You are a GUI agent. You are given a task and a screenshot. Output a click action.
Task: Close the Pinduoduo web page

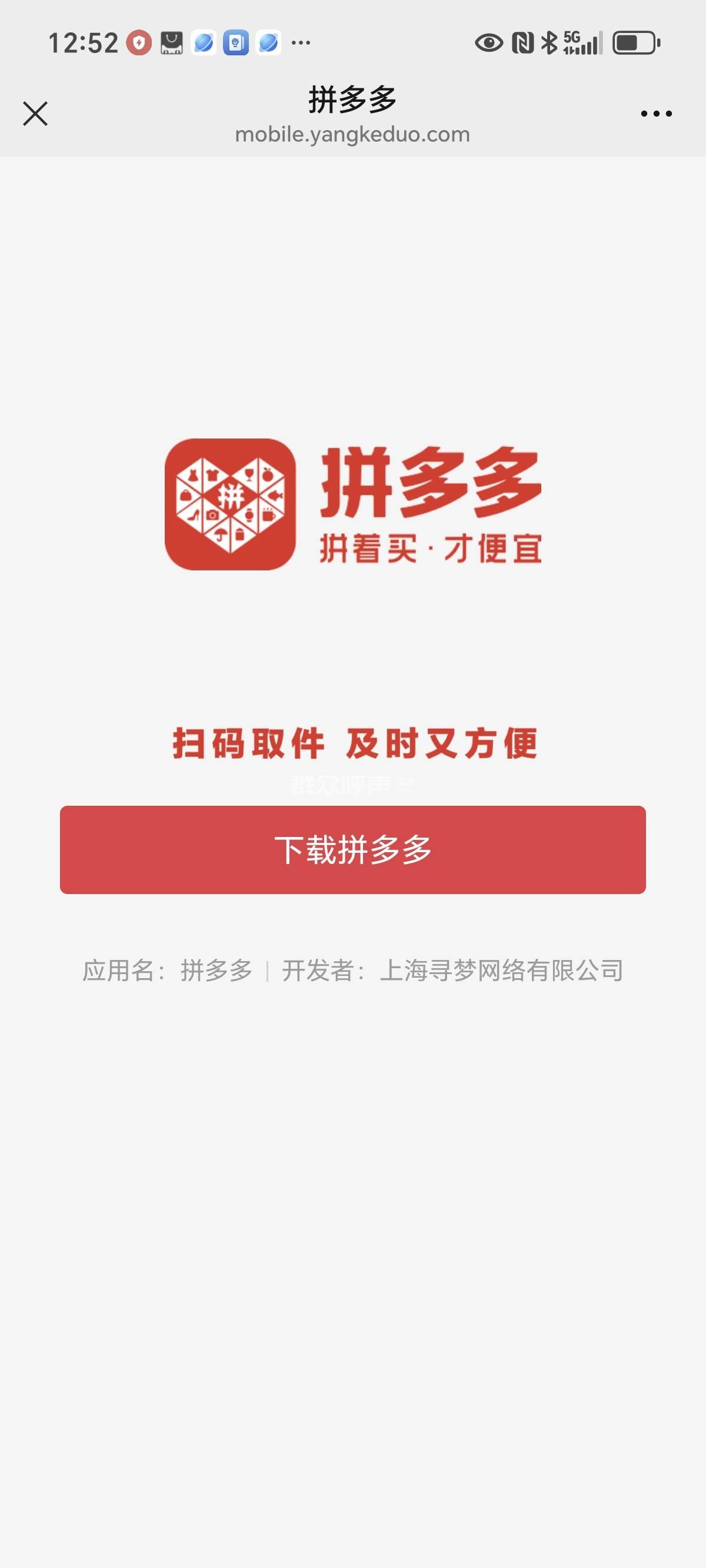coord(35,114)
